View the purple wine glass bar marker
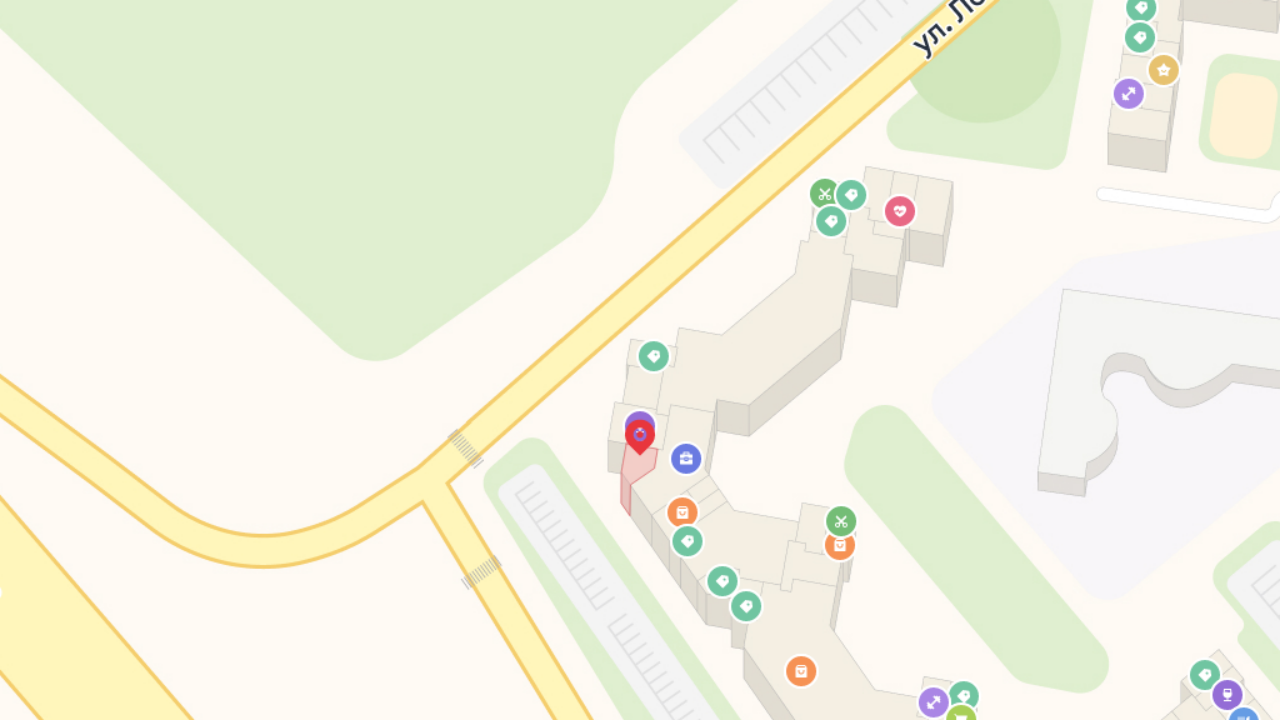Image resolution: width=1280 pixels, height=720 pixels. [x=1227, y=694]
